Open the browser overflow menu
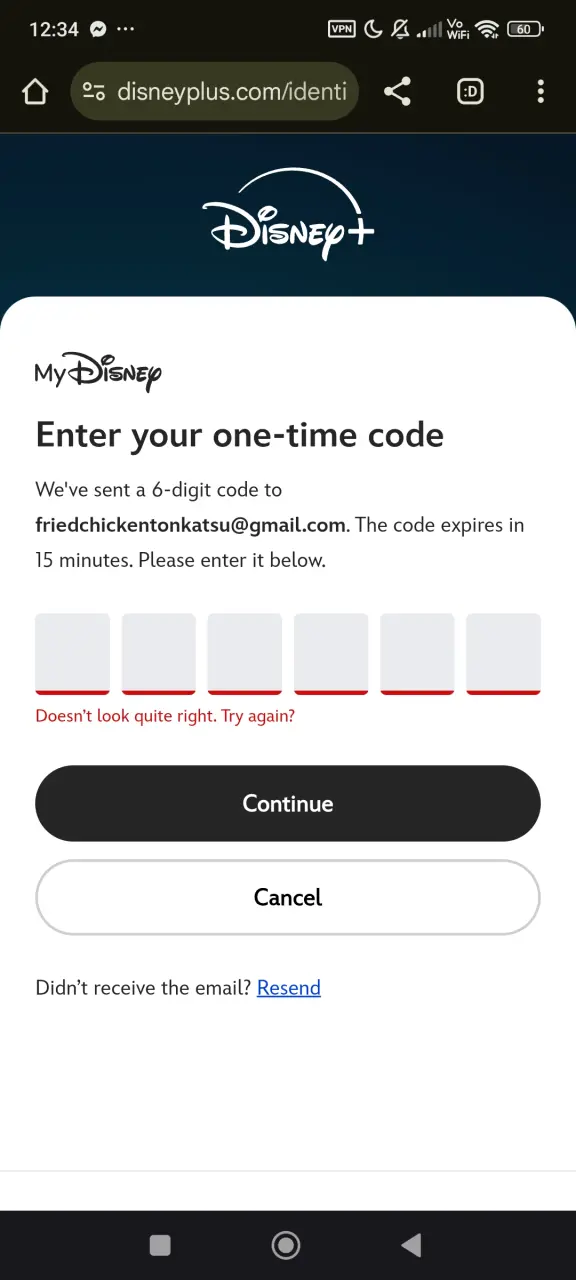This screenshot has height=1280, width=576. tap(540, 92)
